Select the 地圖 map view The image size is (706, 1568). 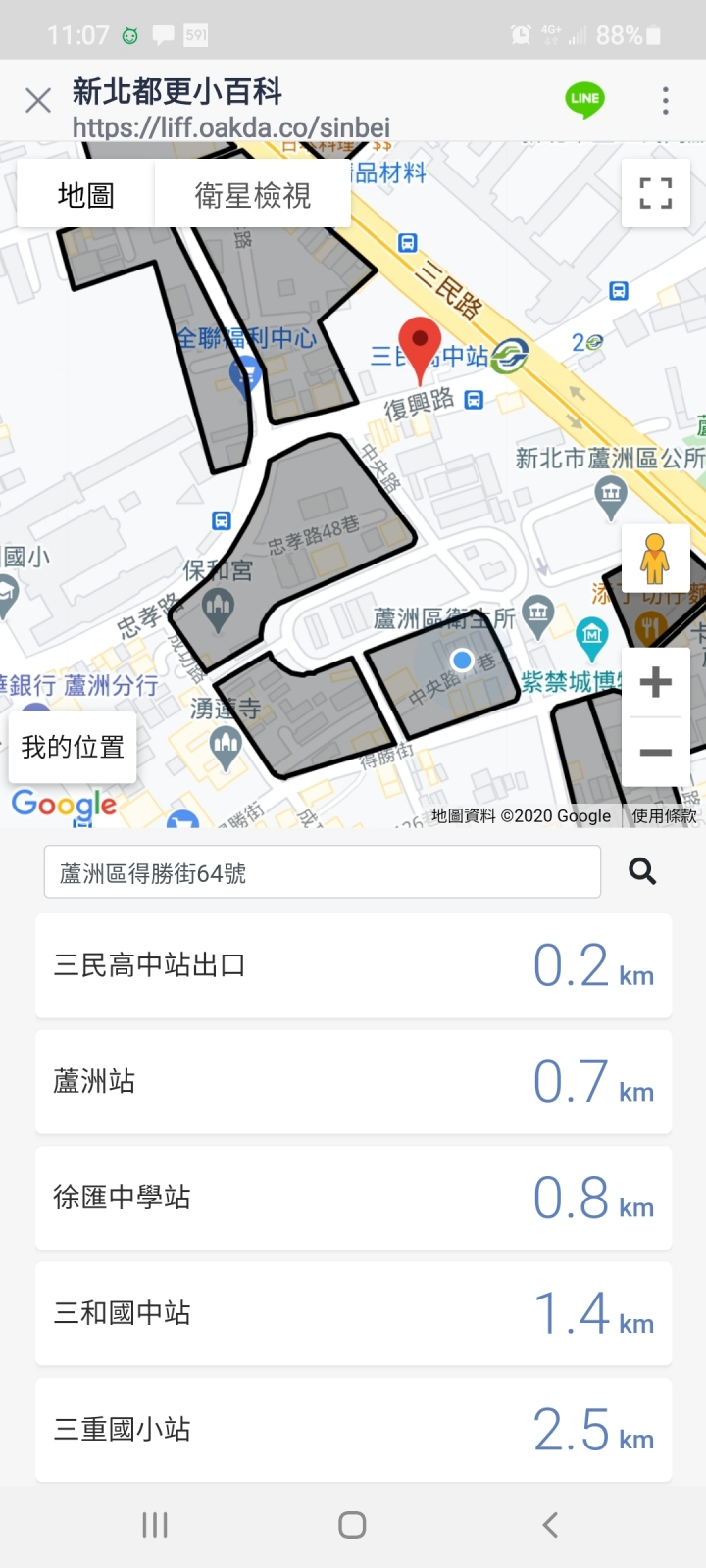click(x=86, y=196)
